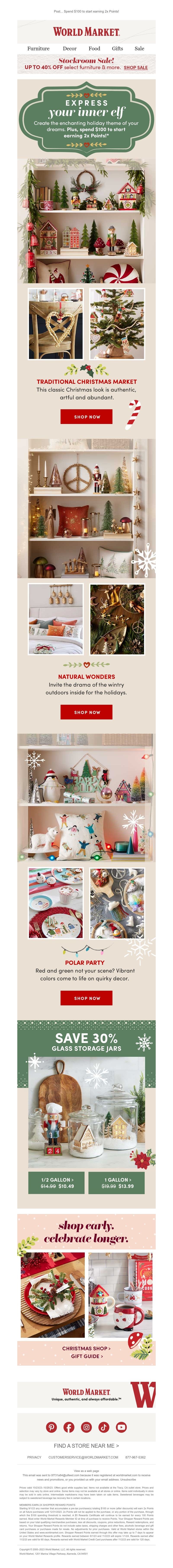Tap the SHOP SALE link in Stockroom banner
Viewport: 173px width, 1568px height.
[x=135, y=68]
